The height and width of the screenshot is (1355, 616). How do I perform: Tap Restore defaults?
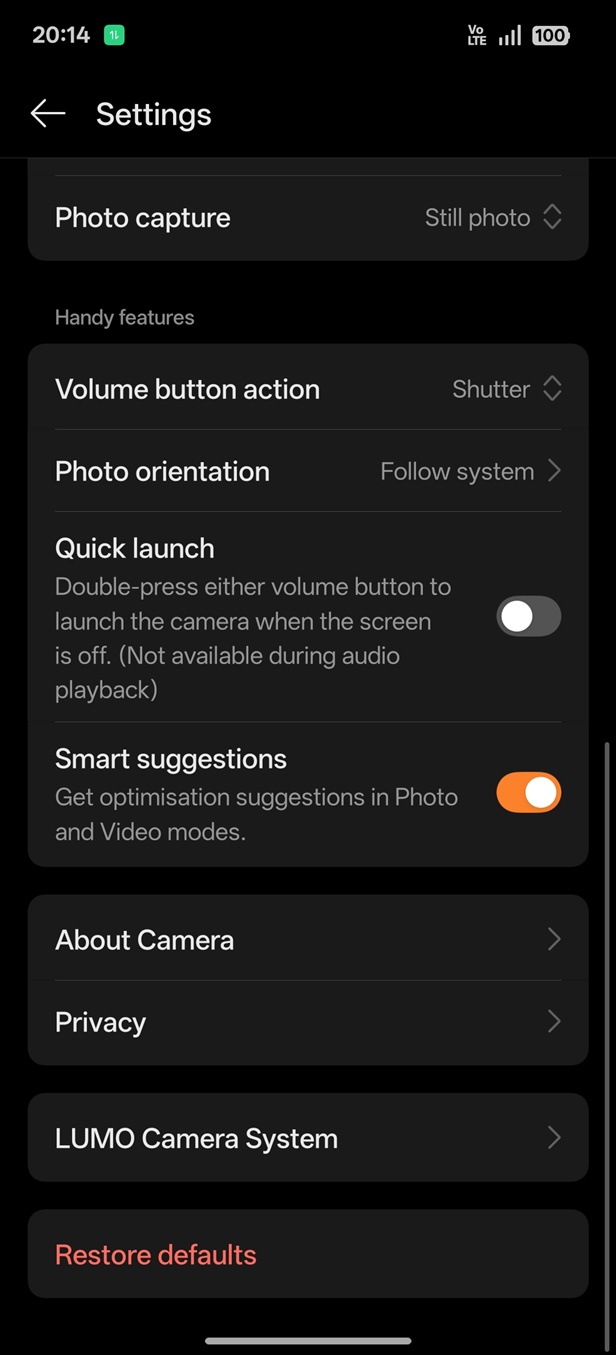156,1254
